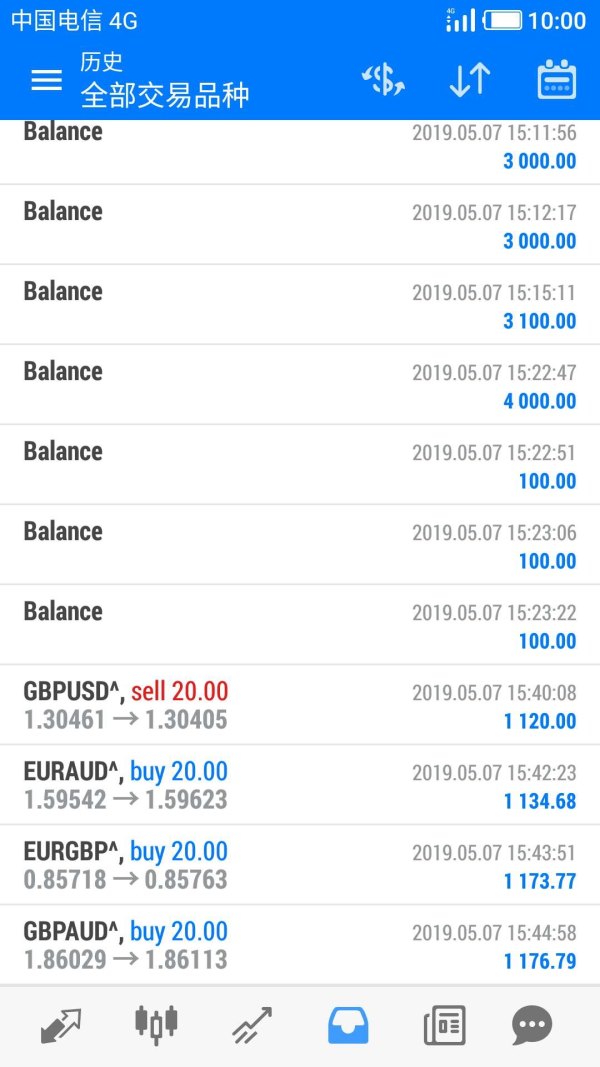Open the hamburger drawer menu
The image size is (600, 1067).
click(x=46, y=80)
